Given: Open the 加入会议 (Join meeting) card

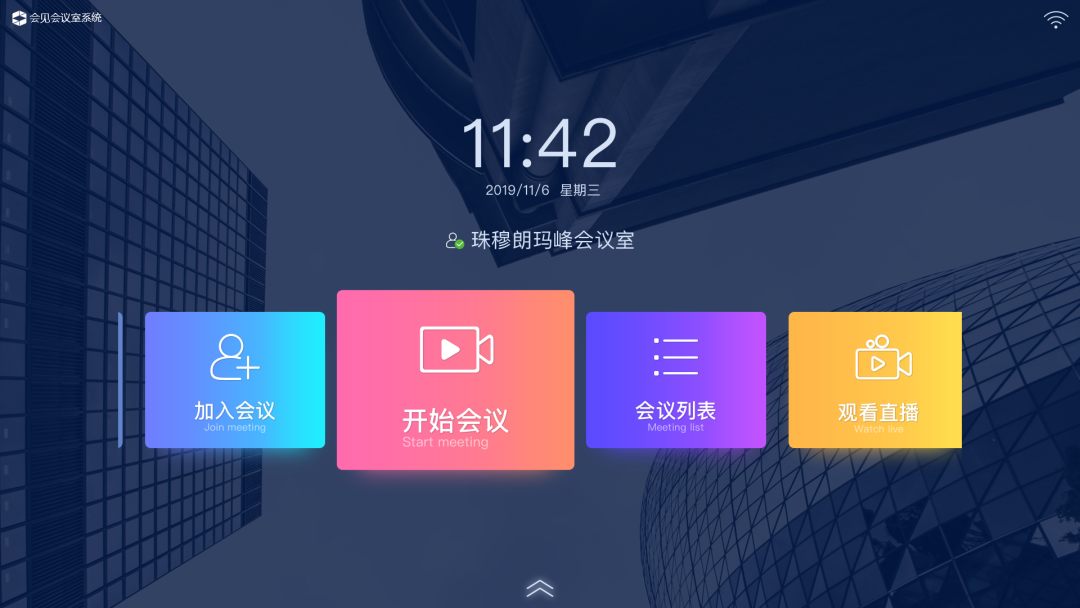Looking at the screenshot, I should pyautogui.click(x=235, y=380).
